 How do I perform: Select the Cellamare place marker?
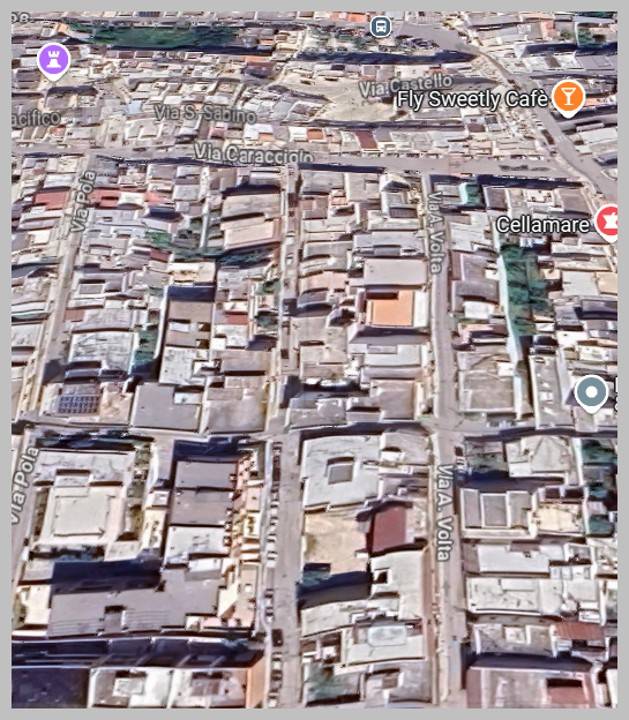[x=608, y=222]
